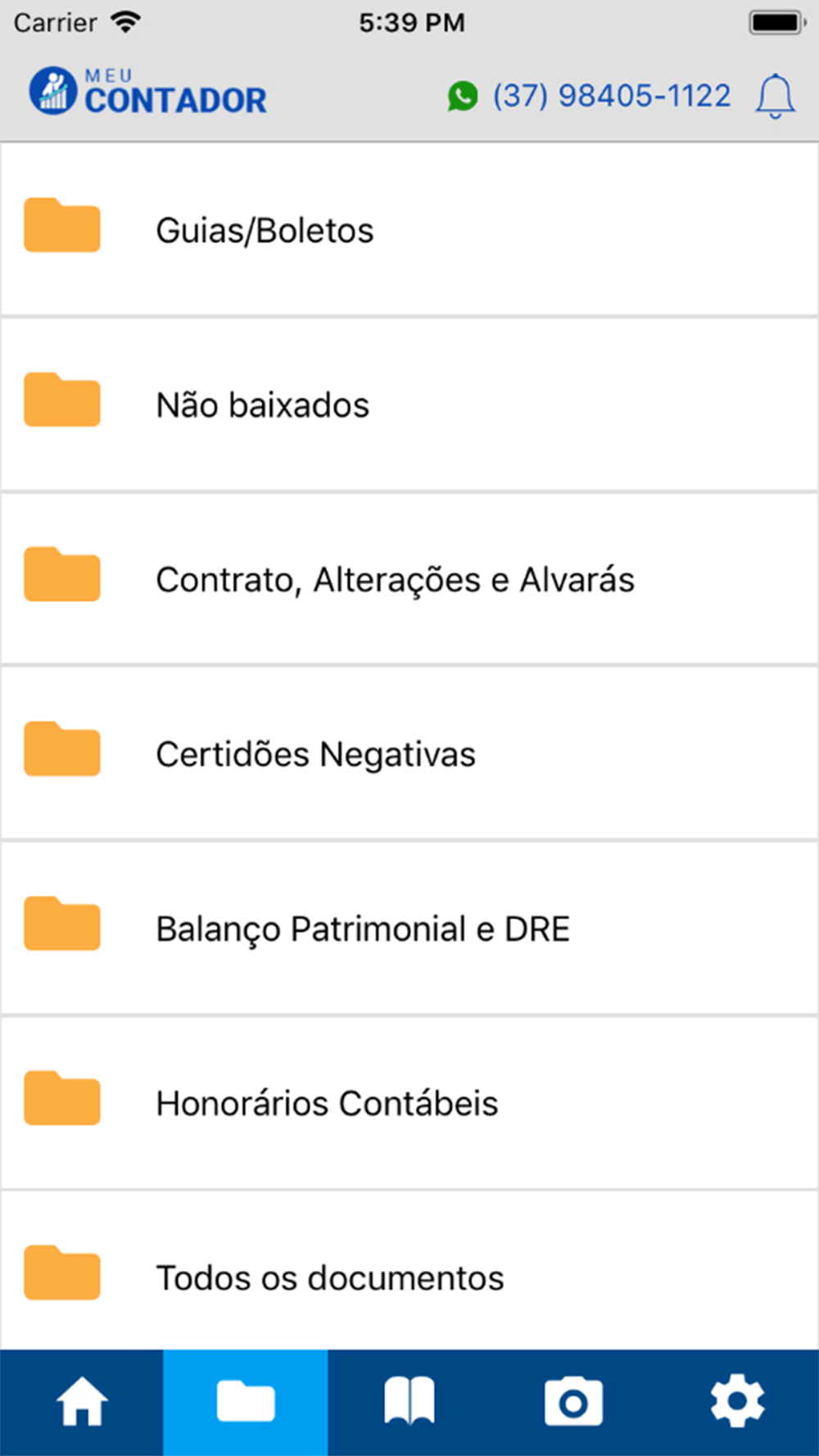Select the folder tab in bottom bar
Image resolution: width=819 pixels, height=1456 pixels.
pyautogui.click(x=246, y=1402)
